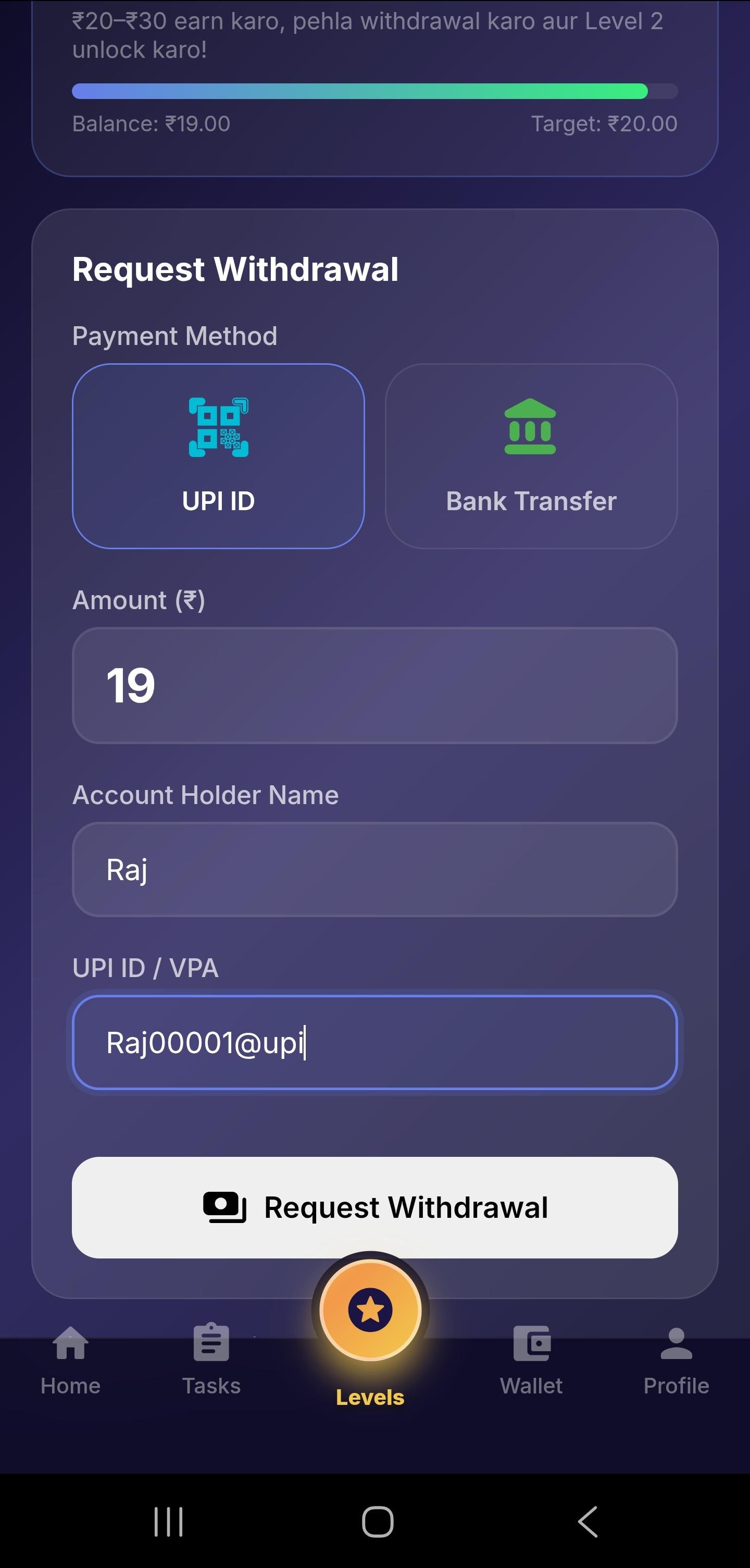Image resolution: width=750 pixels, height=1568 pixels.
Task: Focus the UPI ID / VPA field
Action: (x=374, y=1042)
